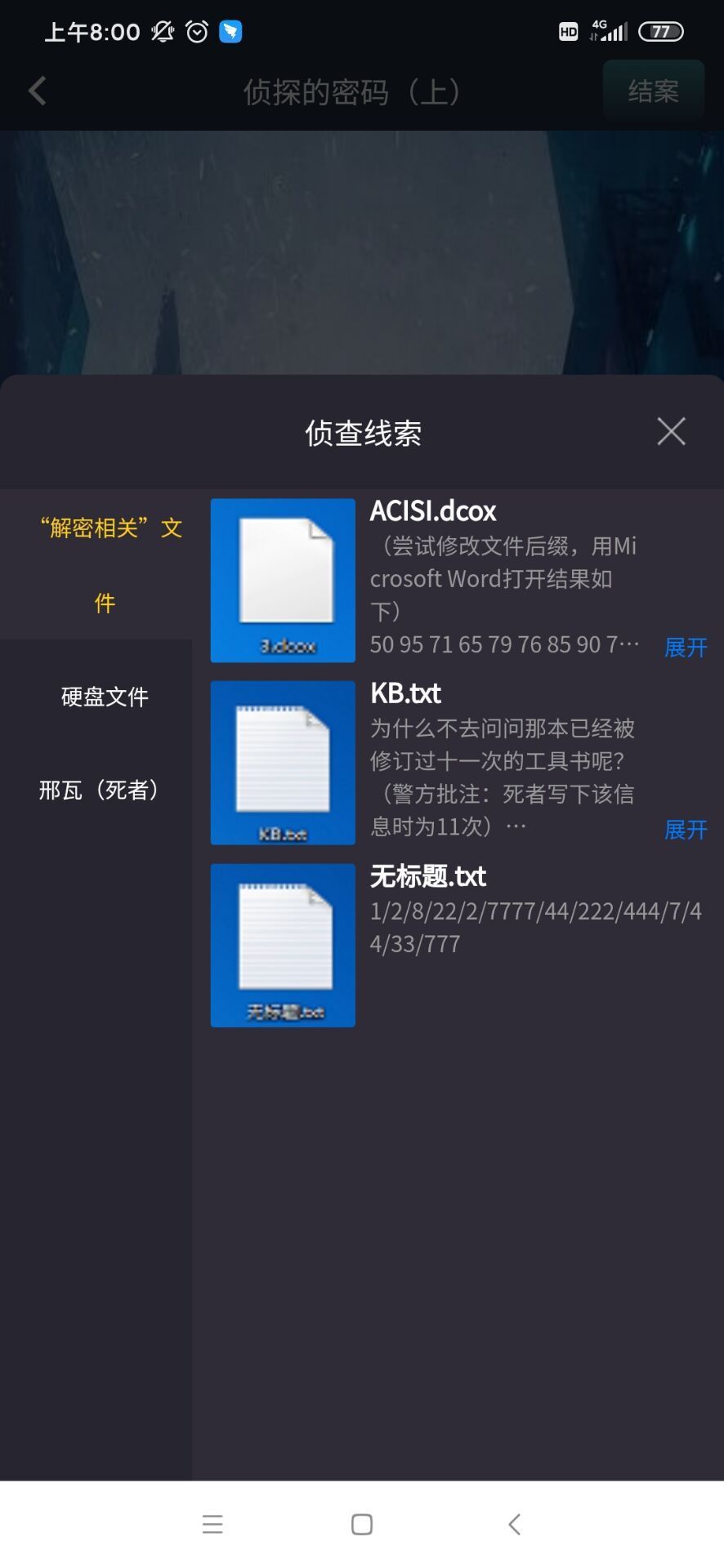Tap the alarm clock status icon
The width and height of the screenshot is (724, 1568).
coord(196,31)
